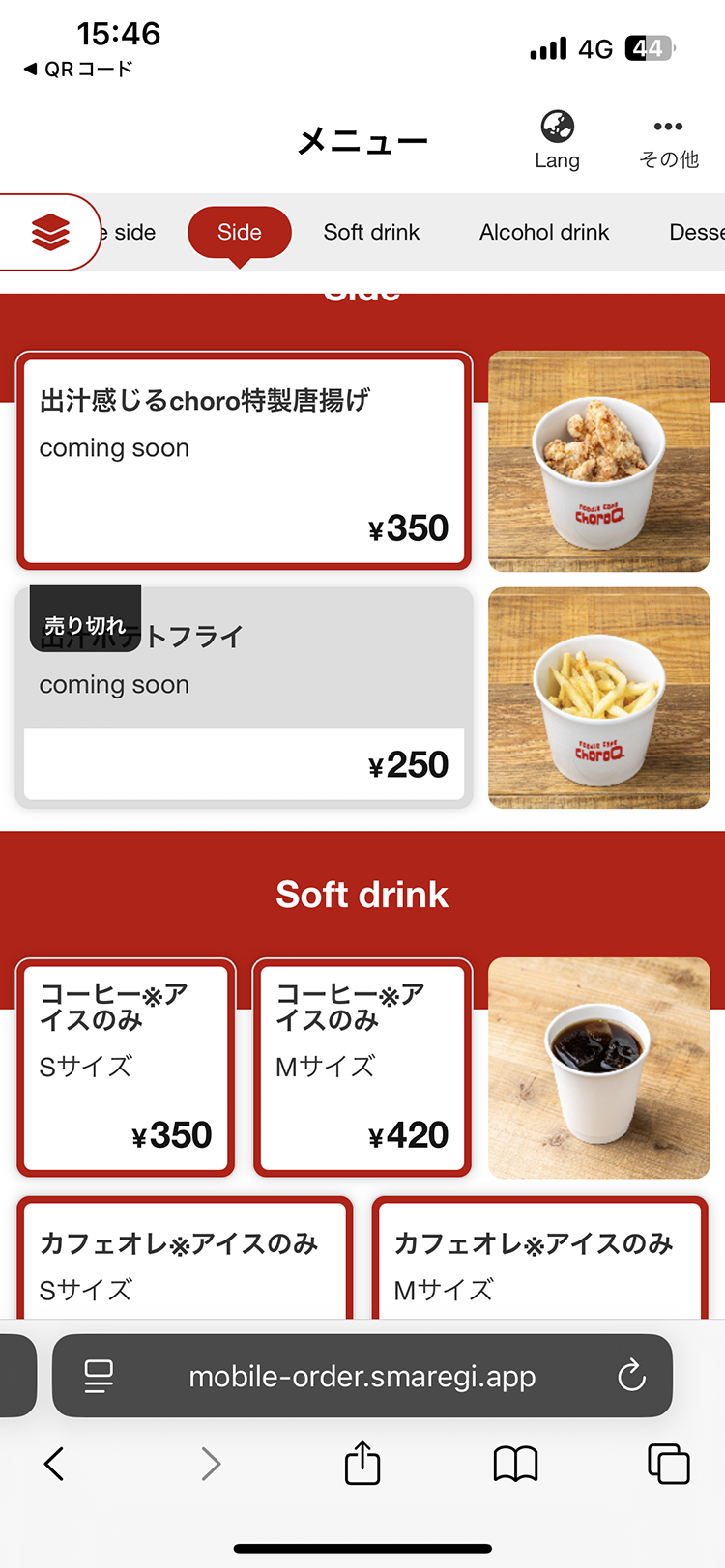The height and width of the screenshot is (1568, 725).
Task: Switch to the Soft drink tab
Action: (371, 232)
